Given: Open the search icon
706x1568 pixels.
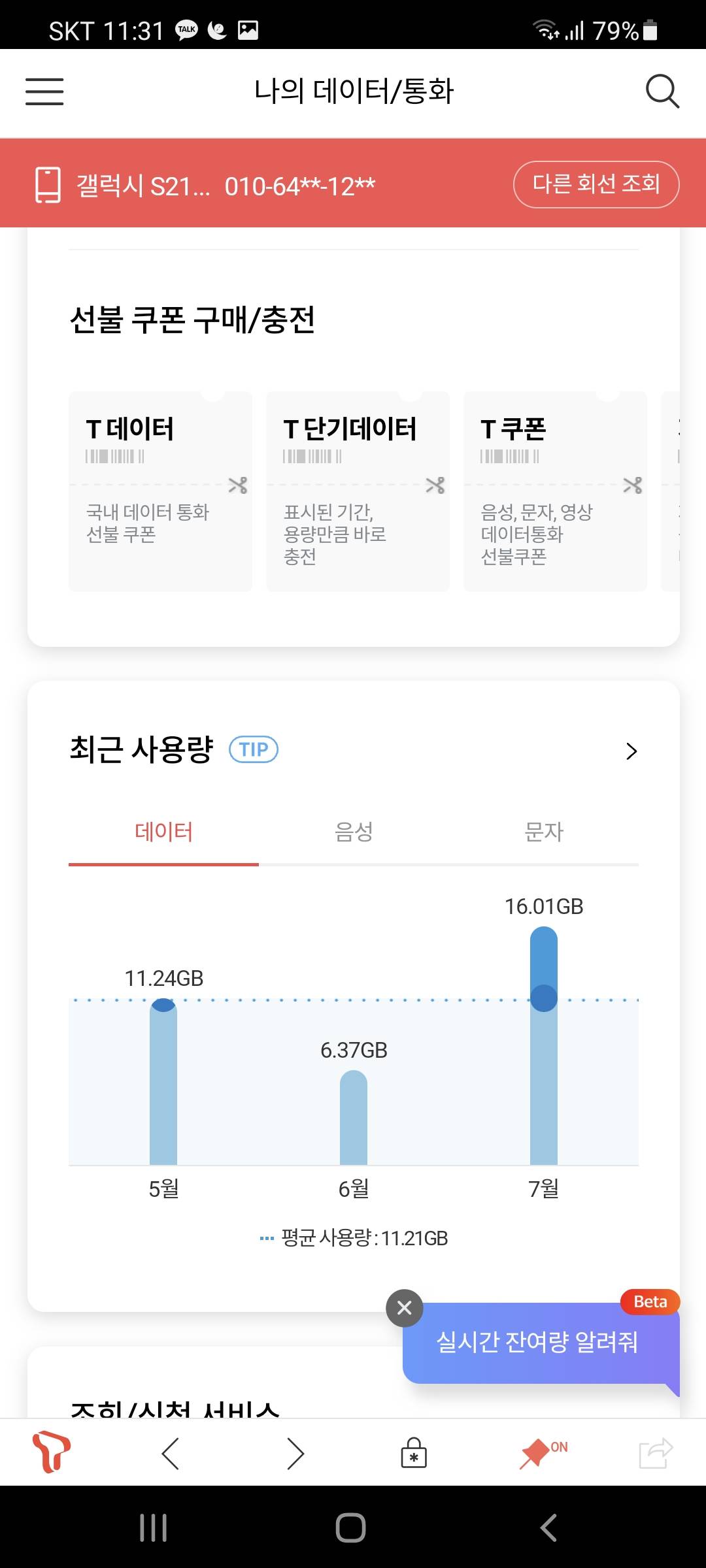Looking at the screenshot, I should [662, 91].
